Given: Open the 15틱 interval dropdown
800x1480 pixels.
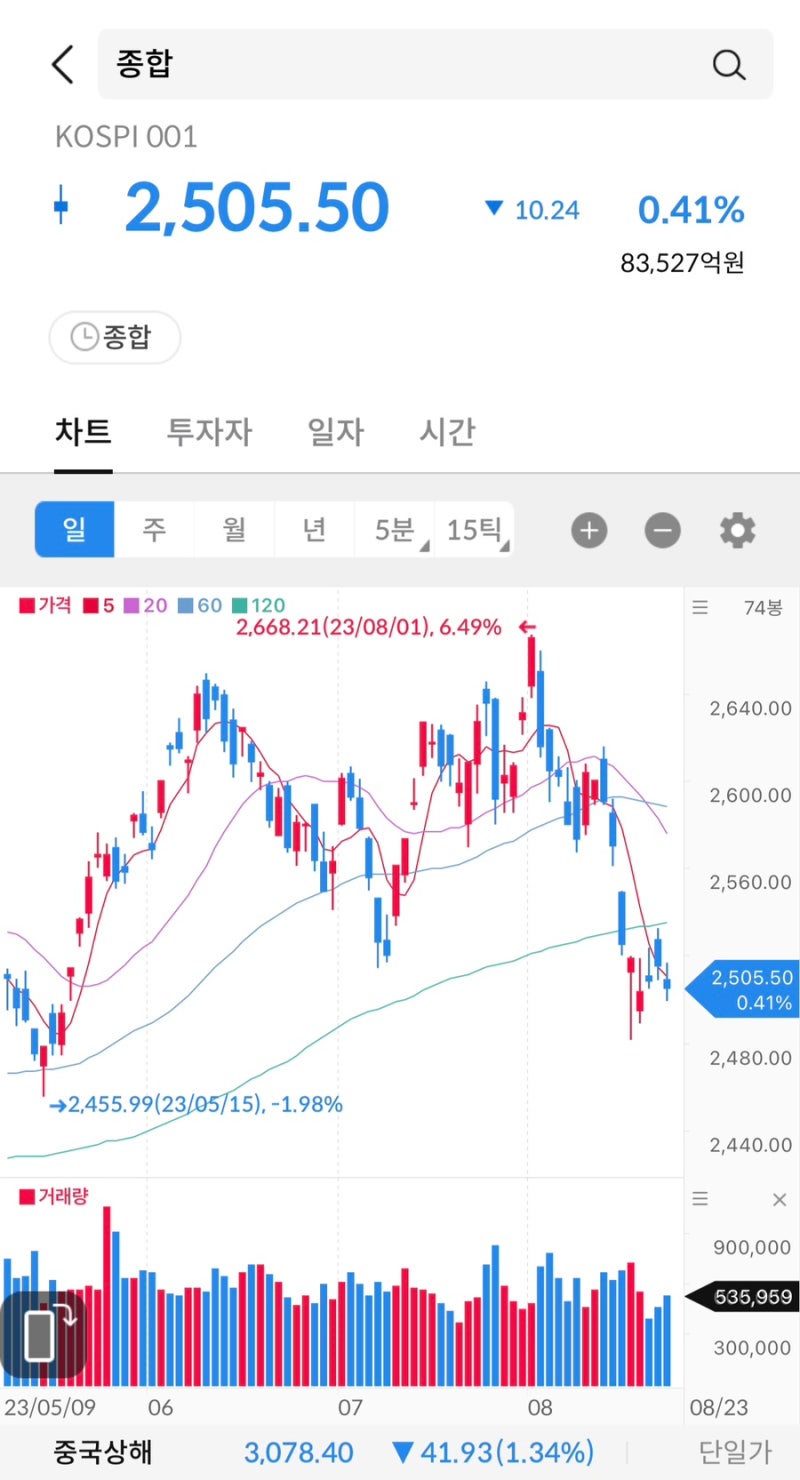Looking at the screenshot, I should [475, 530].
